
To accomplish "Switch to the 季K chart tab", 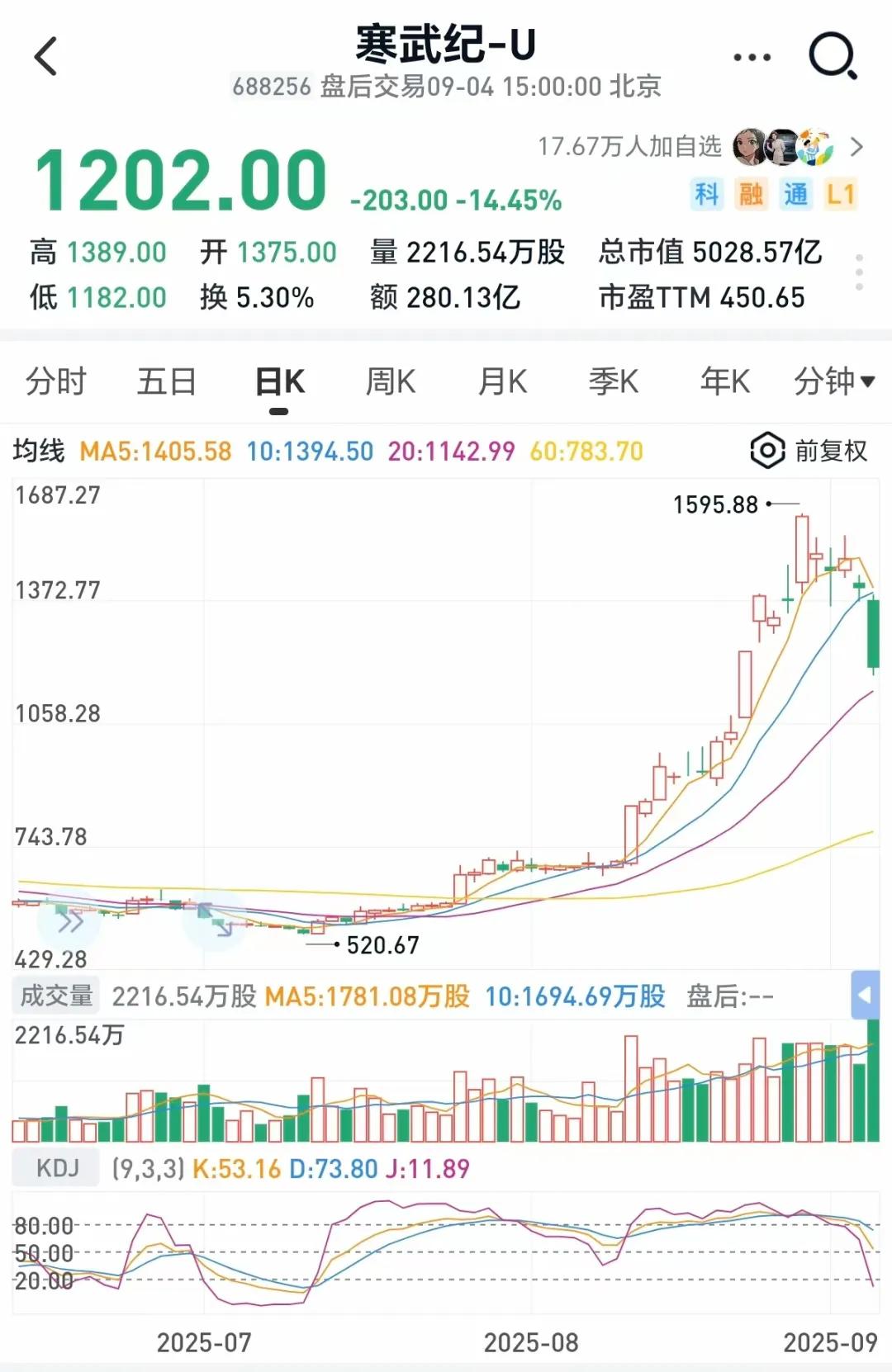I will (x=613, y=382).
